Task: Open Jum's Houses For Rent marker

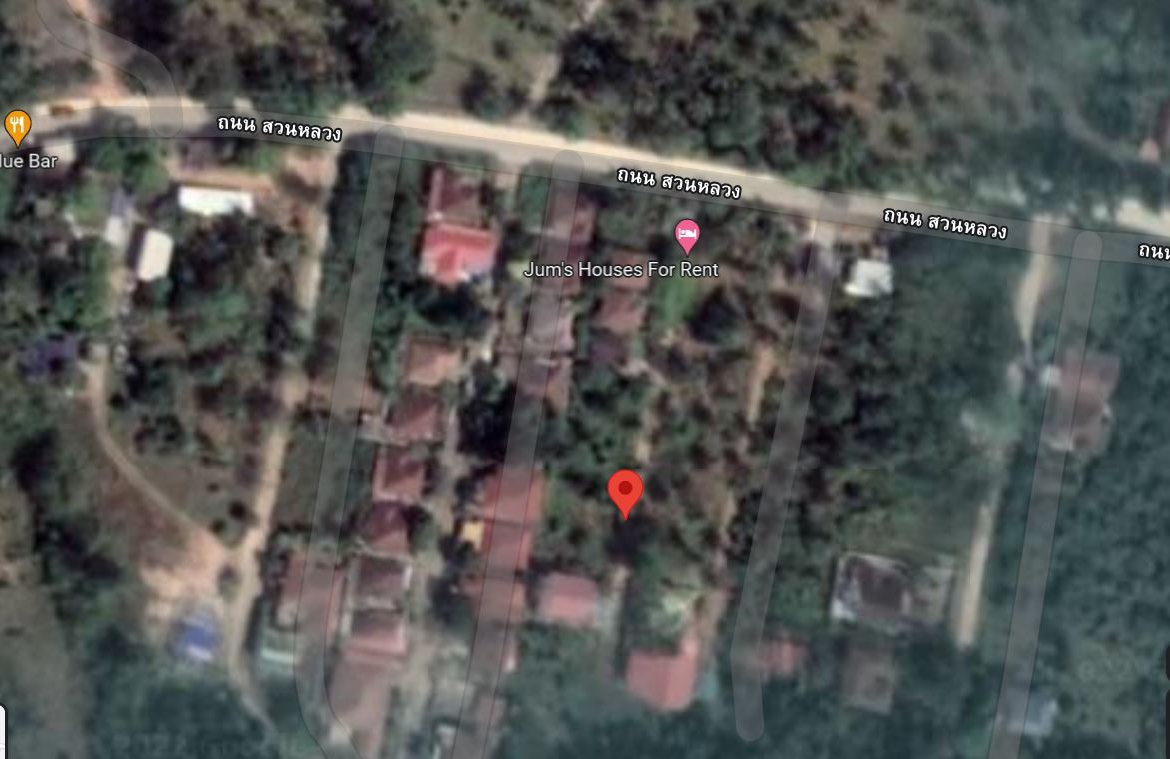Action: point(687,237)
